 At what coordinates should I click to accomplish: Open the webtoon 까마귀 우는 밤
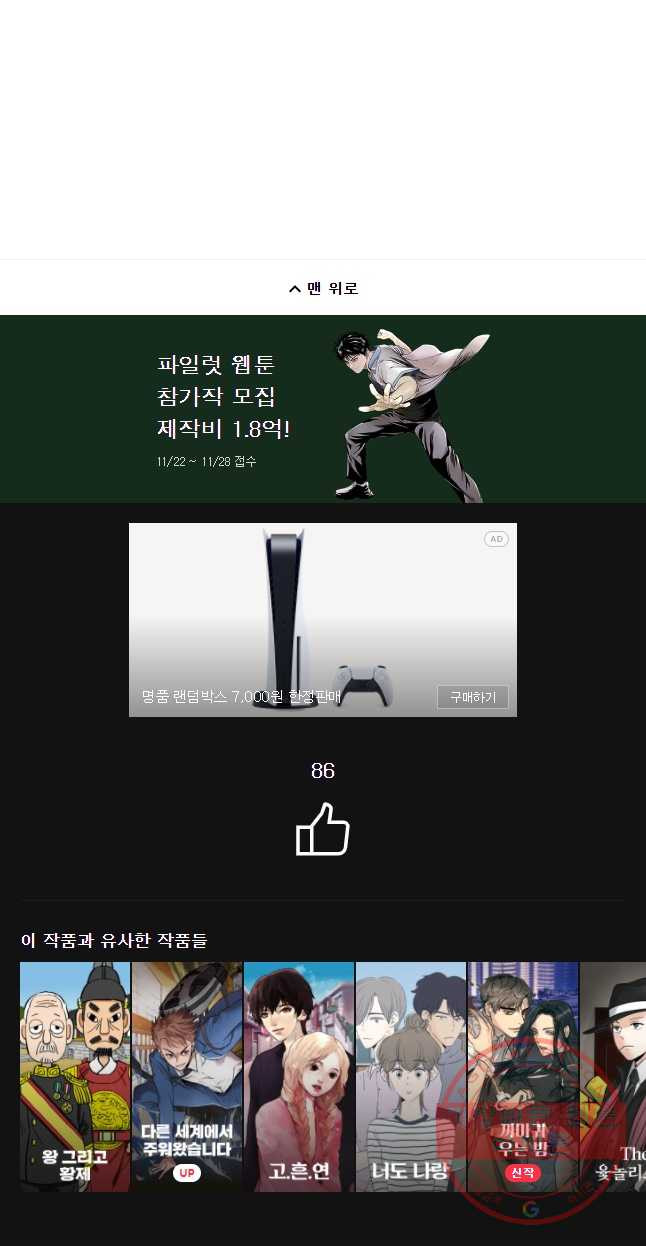(523, 1077)
